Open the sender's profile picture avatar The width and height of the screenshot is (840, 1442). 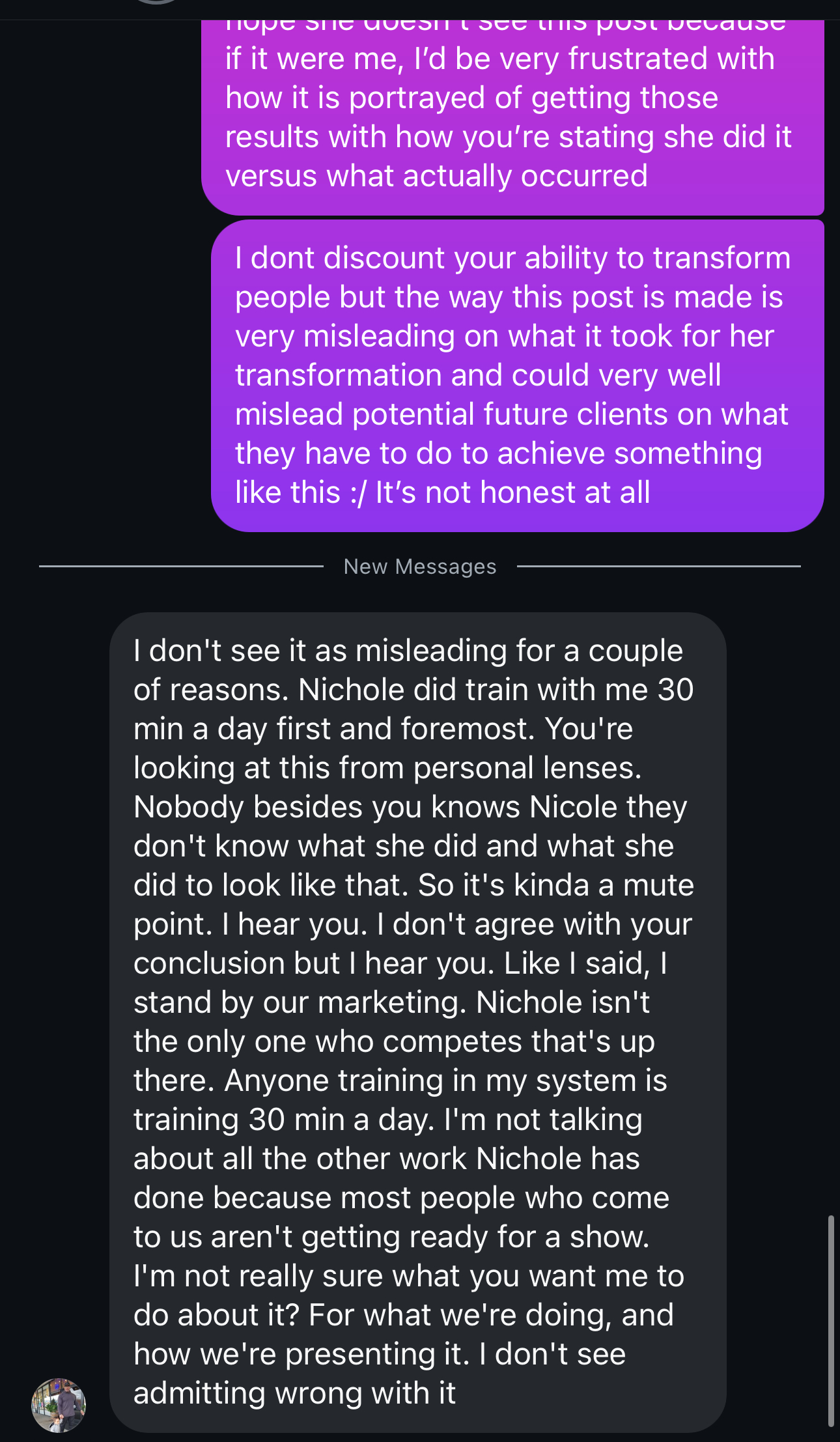(x=59, y=1405)
